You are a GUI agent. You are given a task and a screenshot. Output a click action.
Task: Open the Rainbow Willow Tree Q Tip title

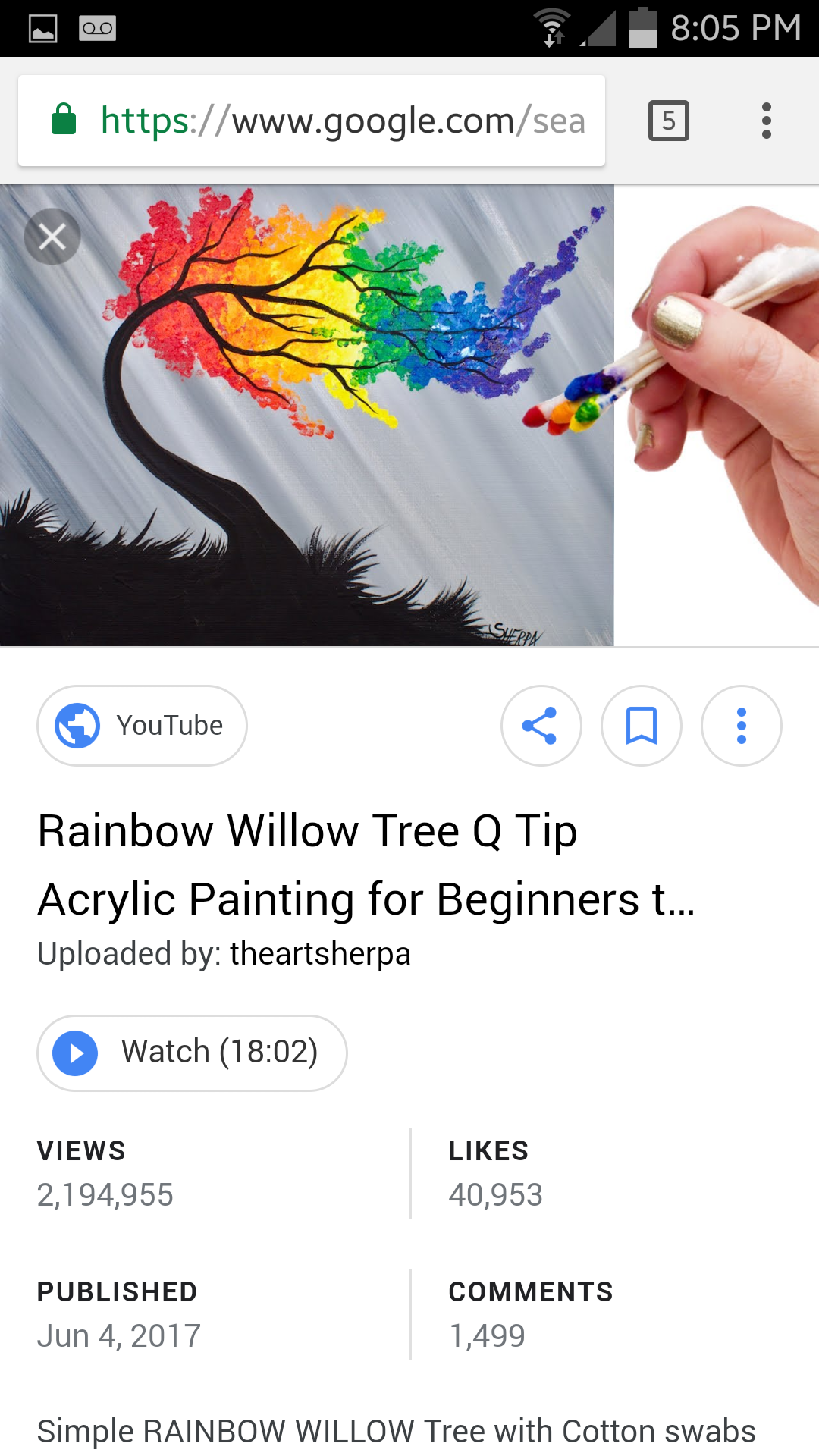pyautogui.click(x=366, y=864)
